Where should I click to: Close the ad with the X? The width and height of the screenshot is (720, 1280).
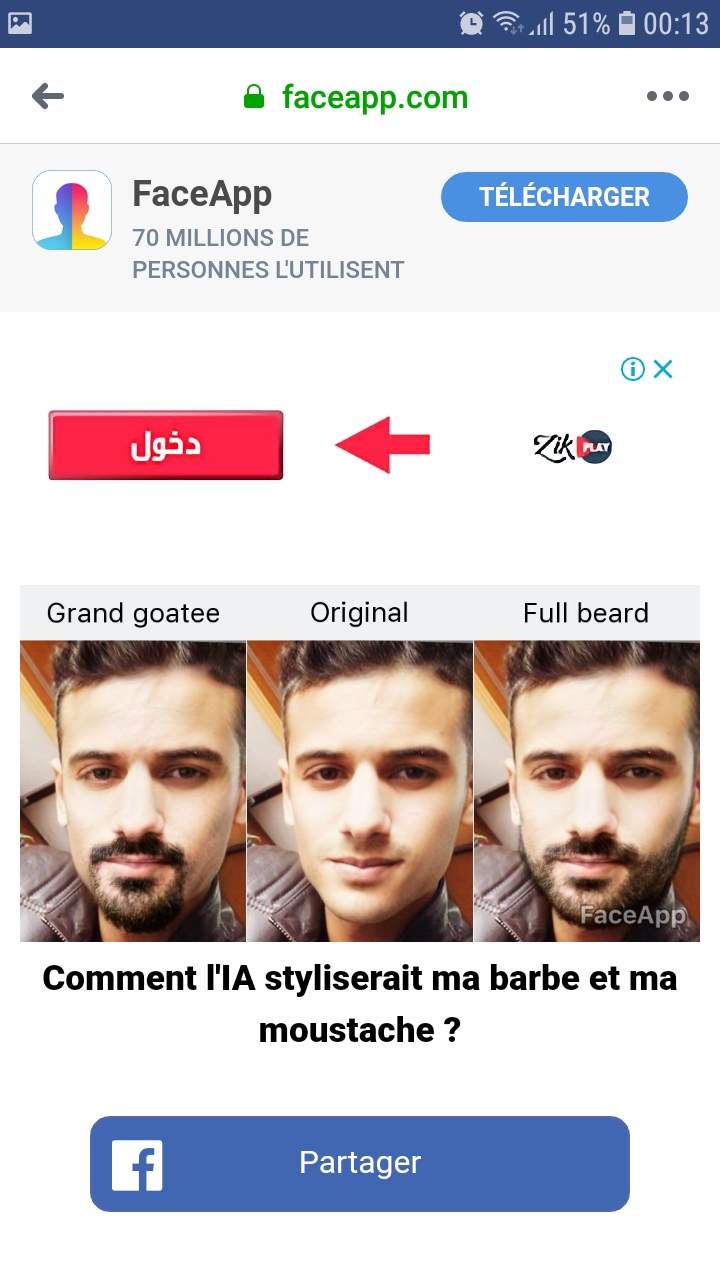click(663, 369)
